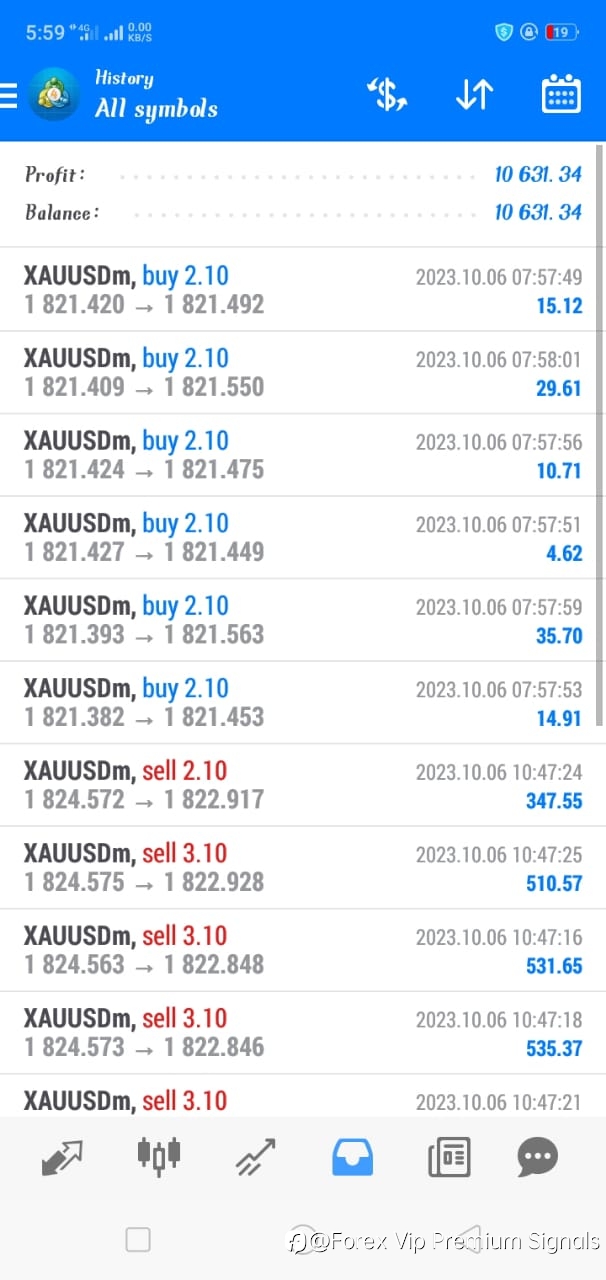606x1280 pixels.
Task: Open the News tab
Action: [448, 1158]
